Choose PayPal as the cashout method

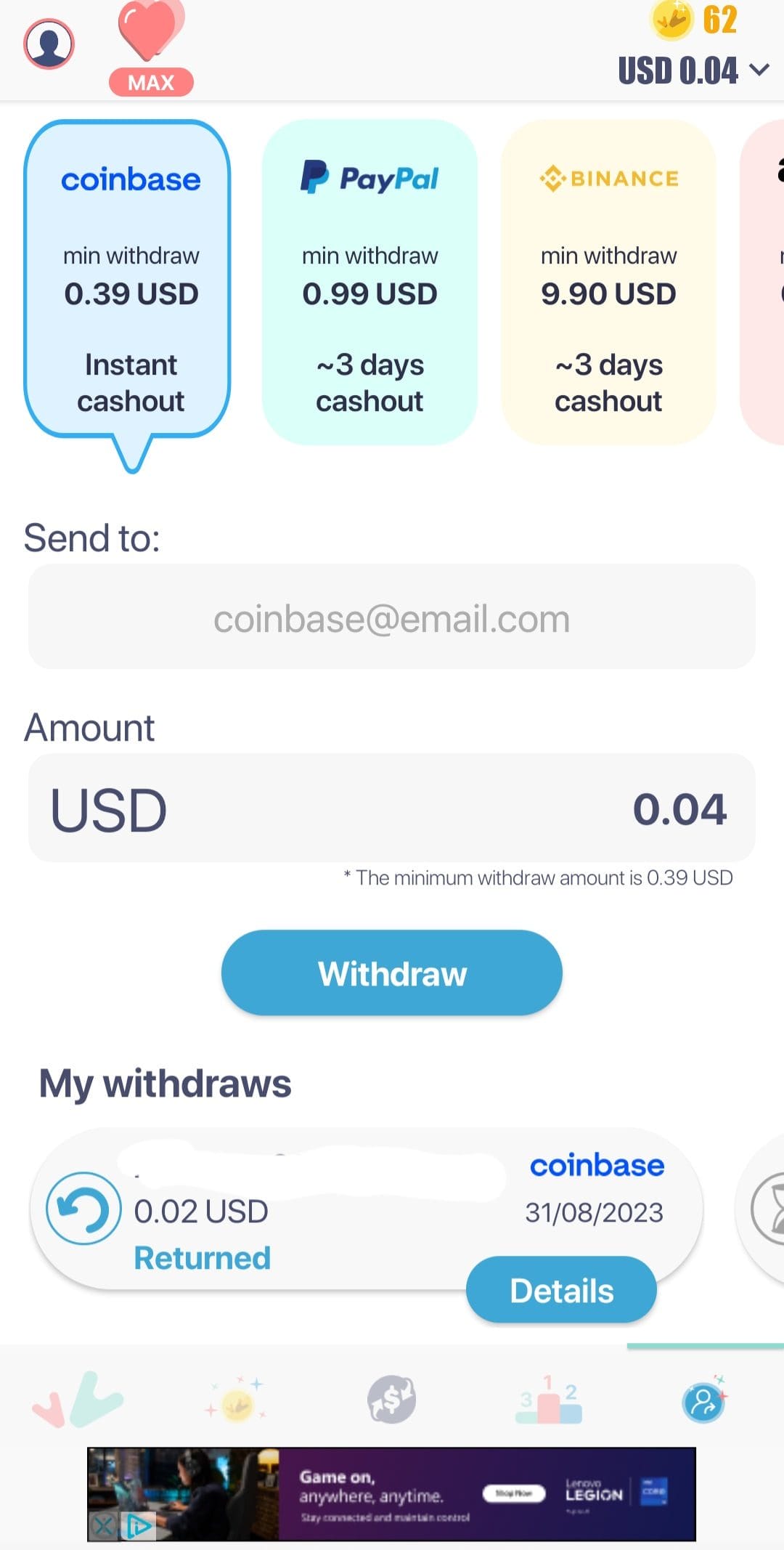click(x=369, y=283)
